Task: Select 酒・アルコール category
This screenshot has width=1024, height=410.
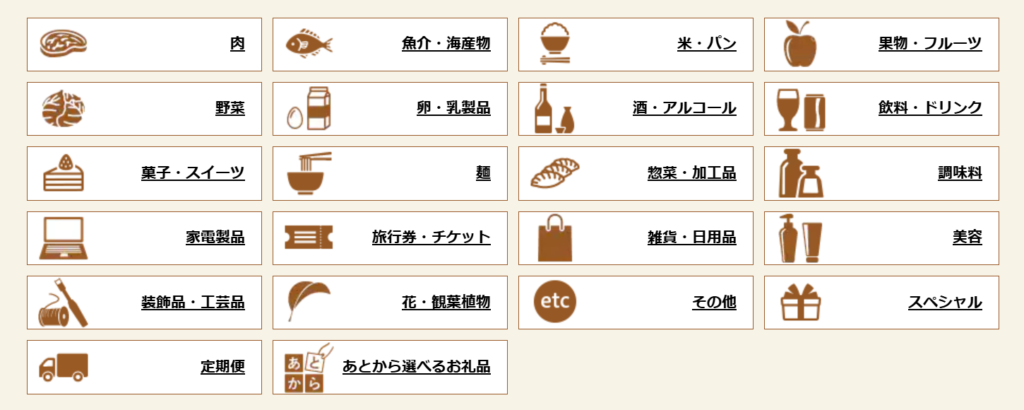Action: point(636,108)
